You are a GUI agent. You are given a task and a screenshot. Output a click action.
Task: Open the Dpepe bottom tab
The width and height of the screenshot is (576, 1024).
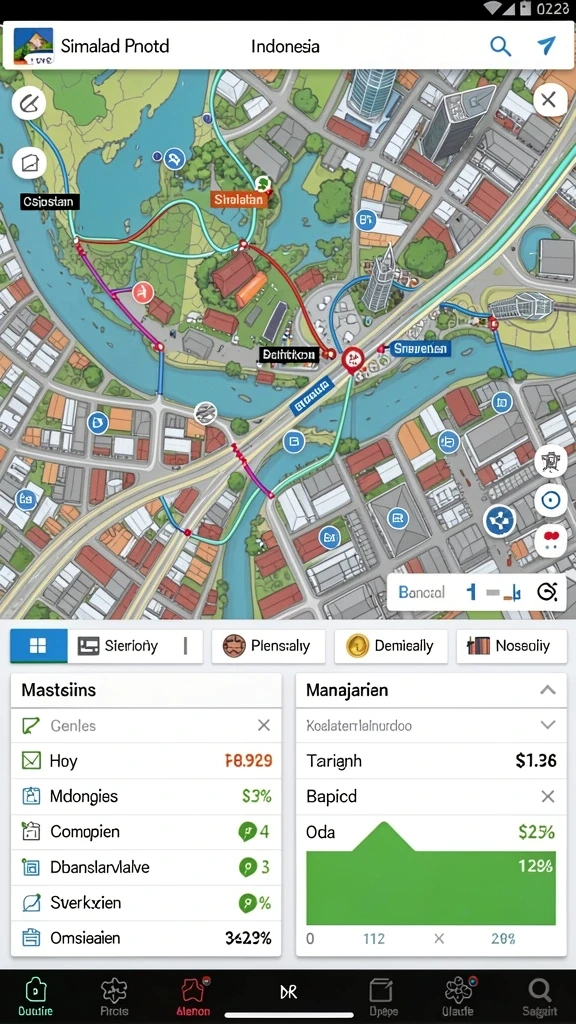pyautogui.click(x=382, y=996)
